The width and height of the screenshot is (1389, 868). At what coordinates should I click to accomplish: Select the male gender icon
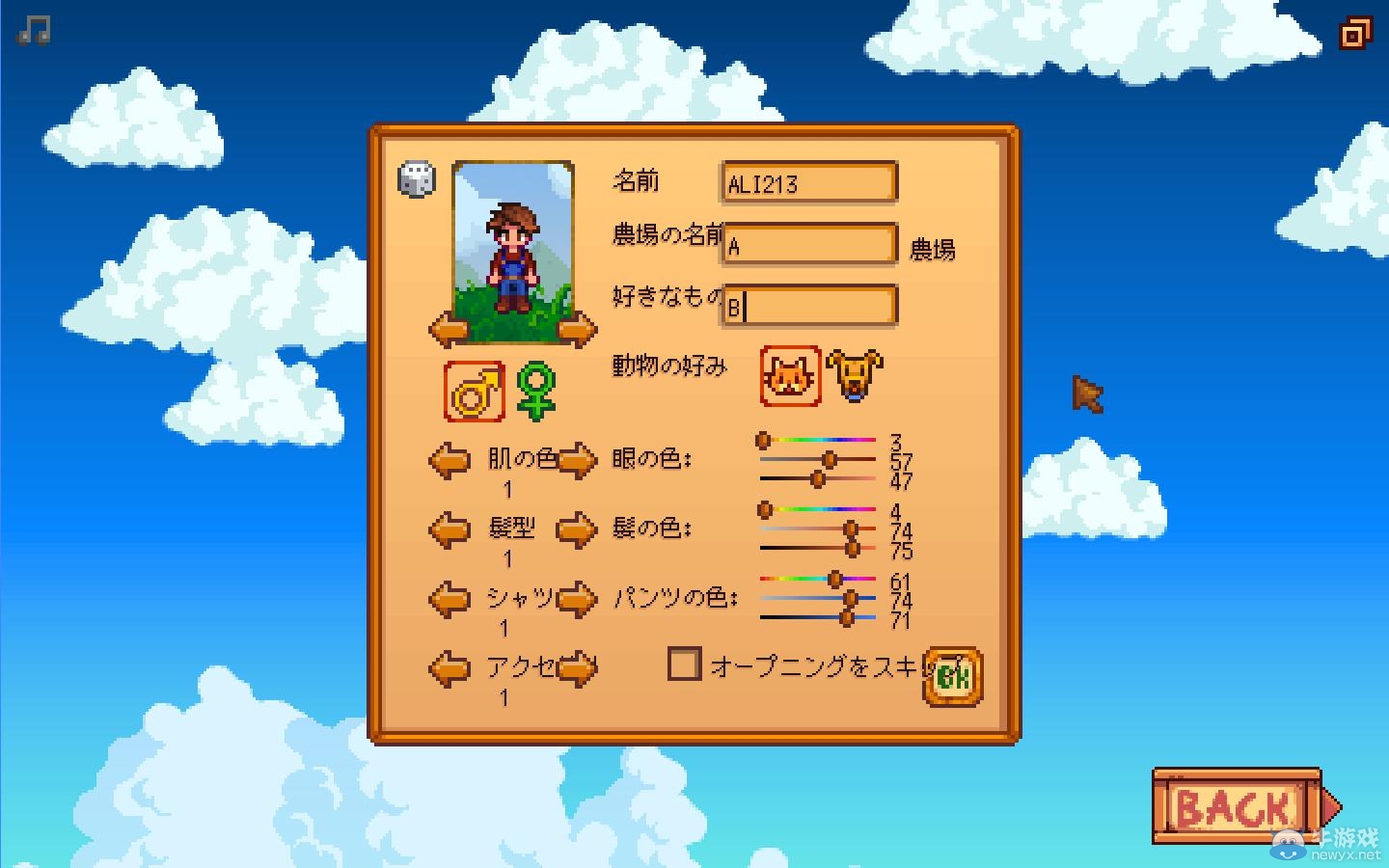(474, 392)
